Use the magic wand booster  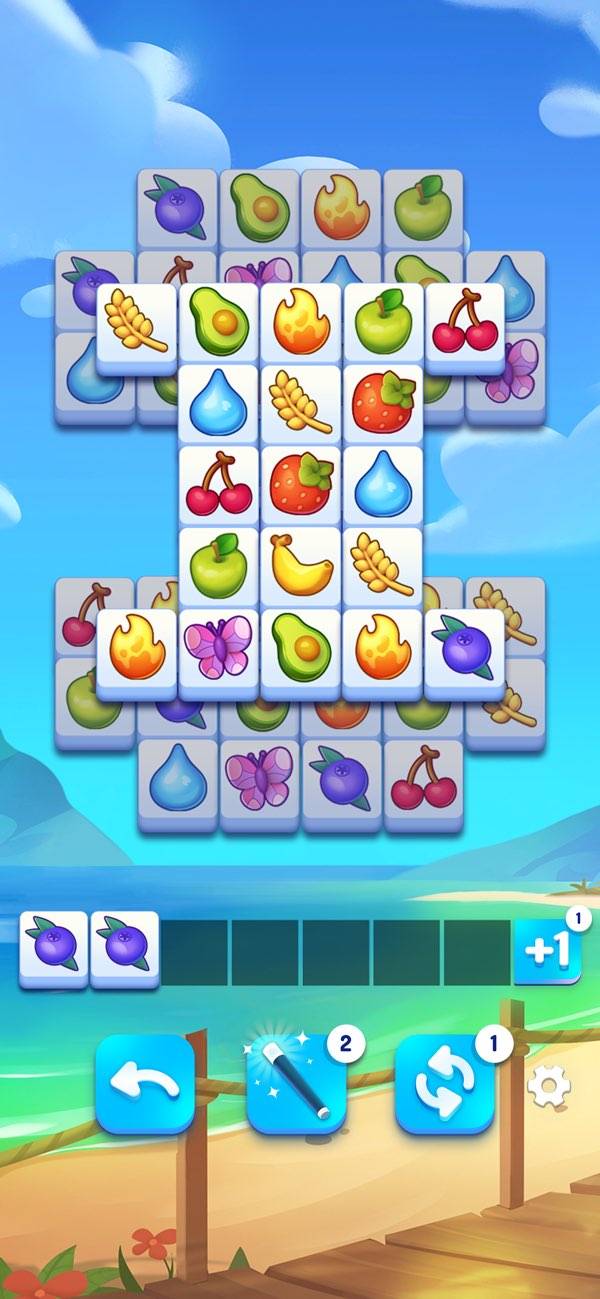pos(295,1084)
